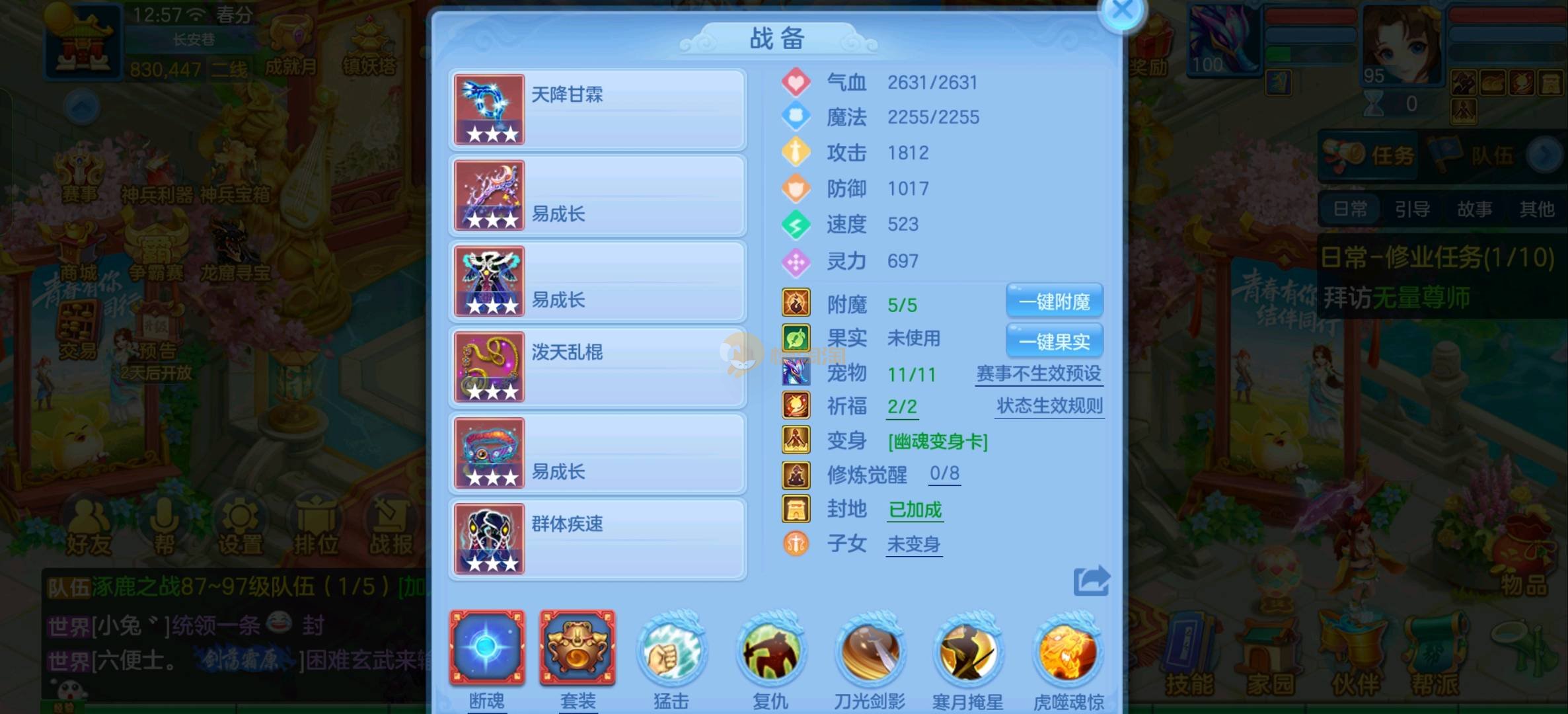Image resolution: width=1568 pixels, height=714 pixels.
Task: Select the 虎噬魂惊 skill
Action: [x=1068, y=651]
